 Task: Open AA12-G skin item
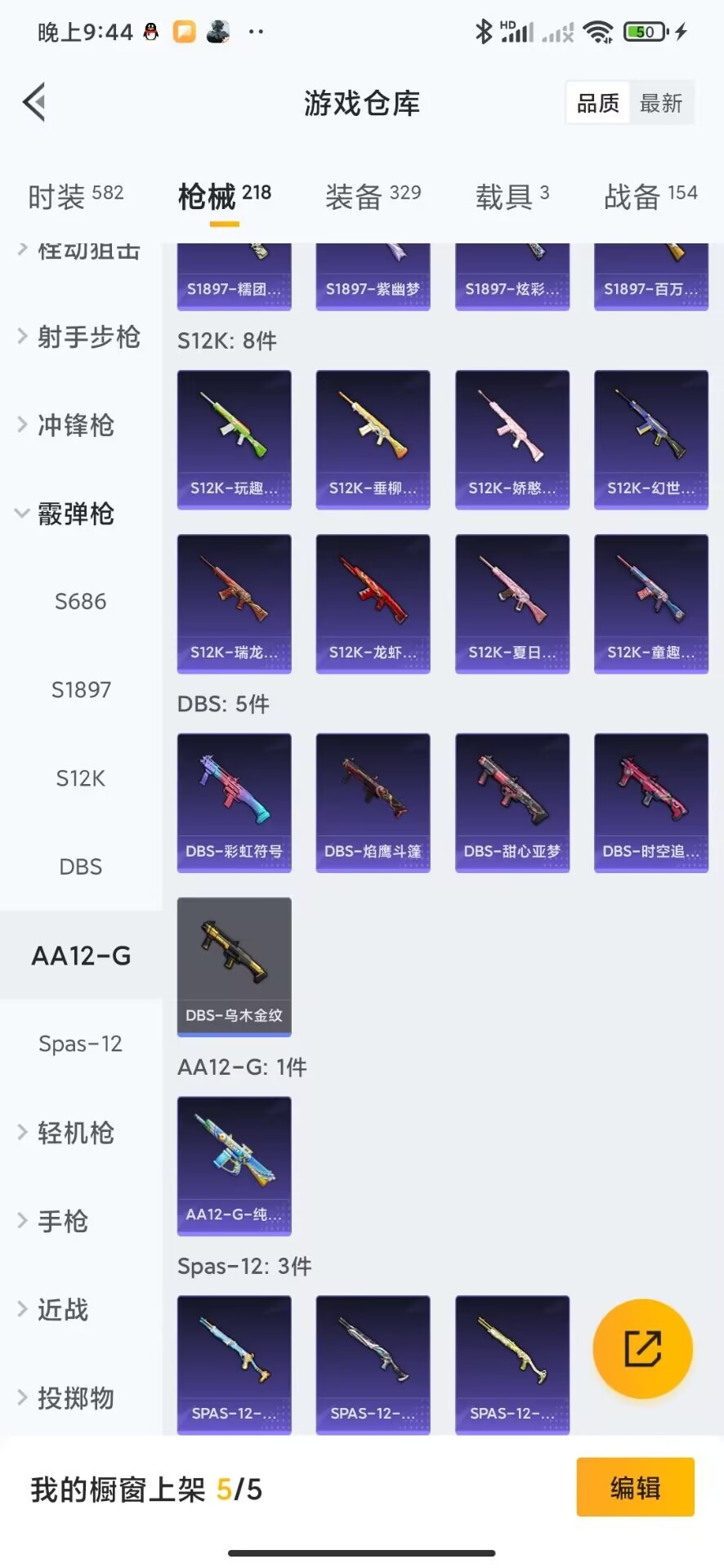pos(235,1165)
